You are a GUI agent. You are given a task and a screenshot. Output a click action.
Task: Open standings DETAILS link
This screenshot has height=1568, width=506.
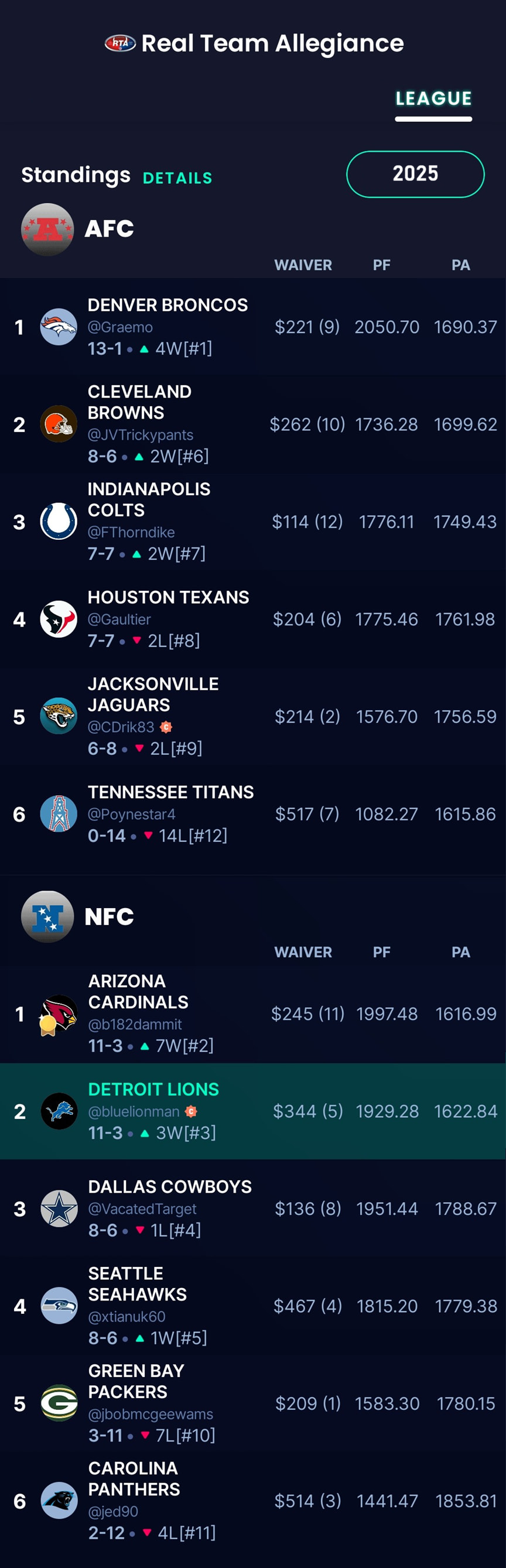[177, 178]
